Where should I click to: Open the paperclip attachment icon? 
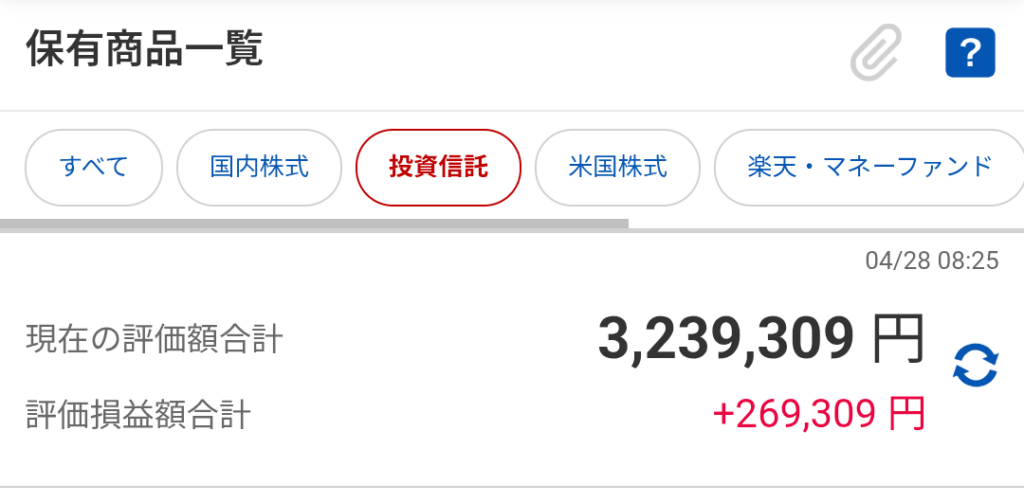point(876,52)
